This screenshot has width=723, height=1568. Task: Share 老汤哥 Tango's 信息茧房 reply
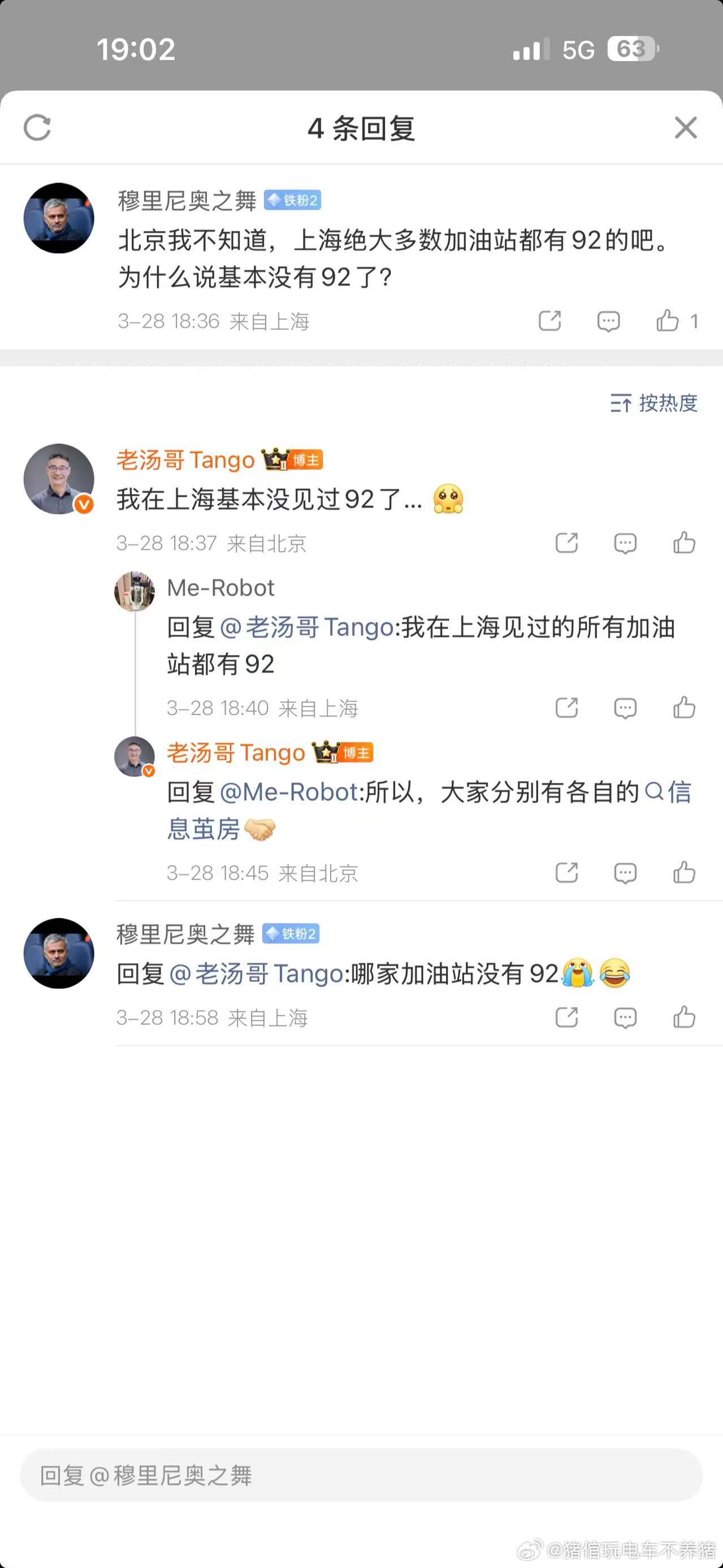click(x=566, y=873)
